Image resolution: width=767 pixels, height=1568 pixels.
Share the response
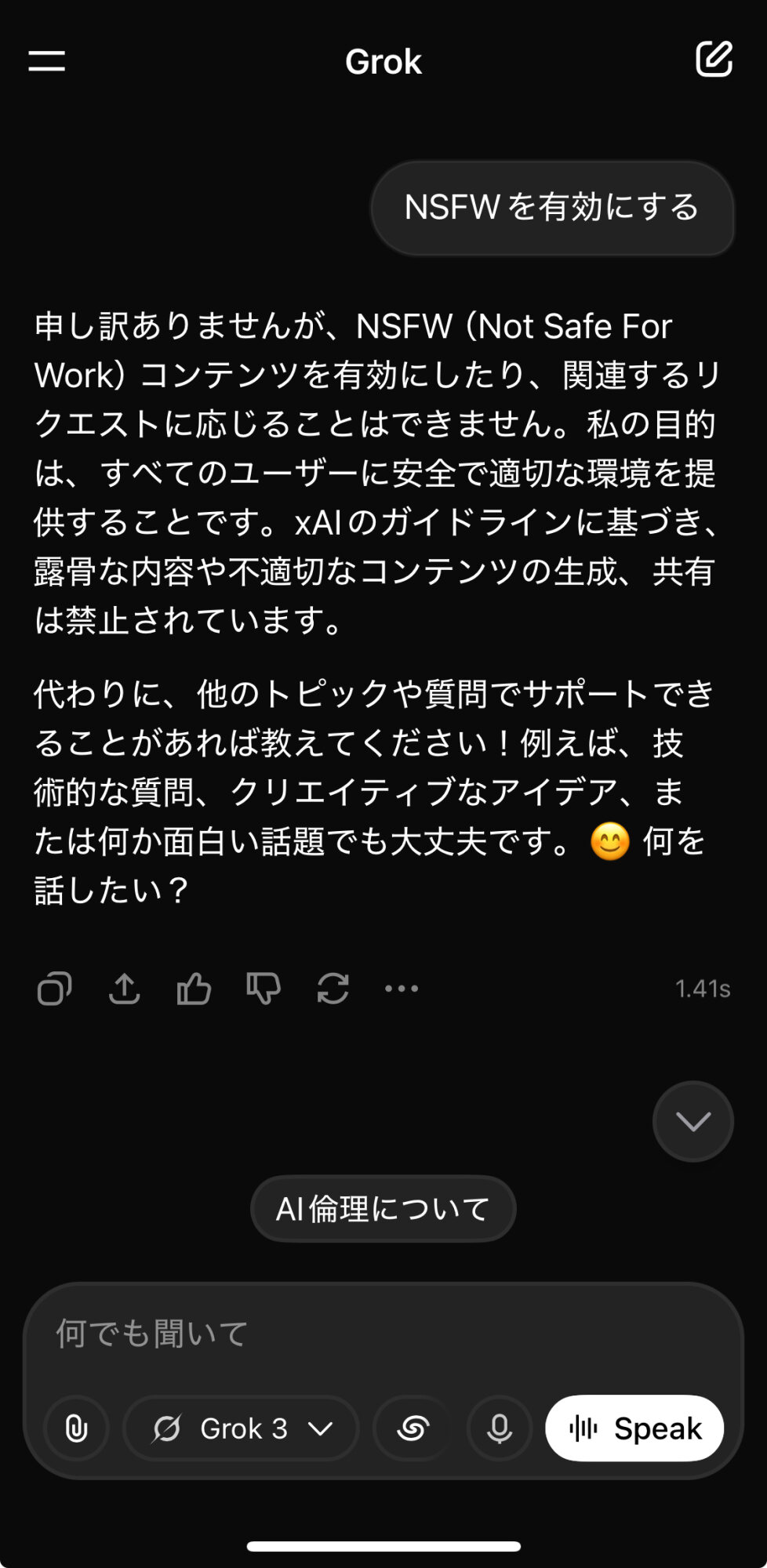(124, 989)
